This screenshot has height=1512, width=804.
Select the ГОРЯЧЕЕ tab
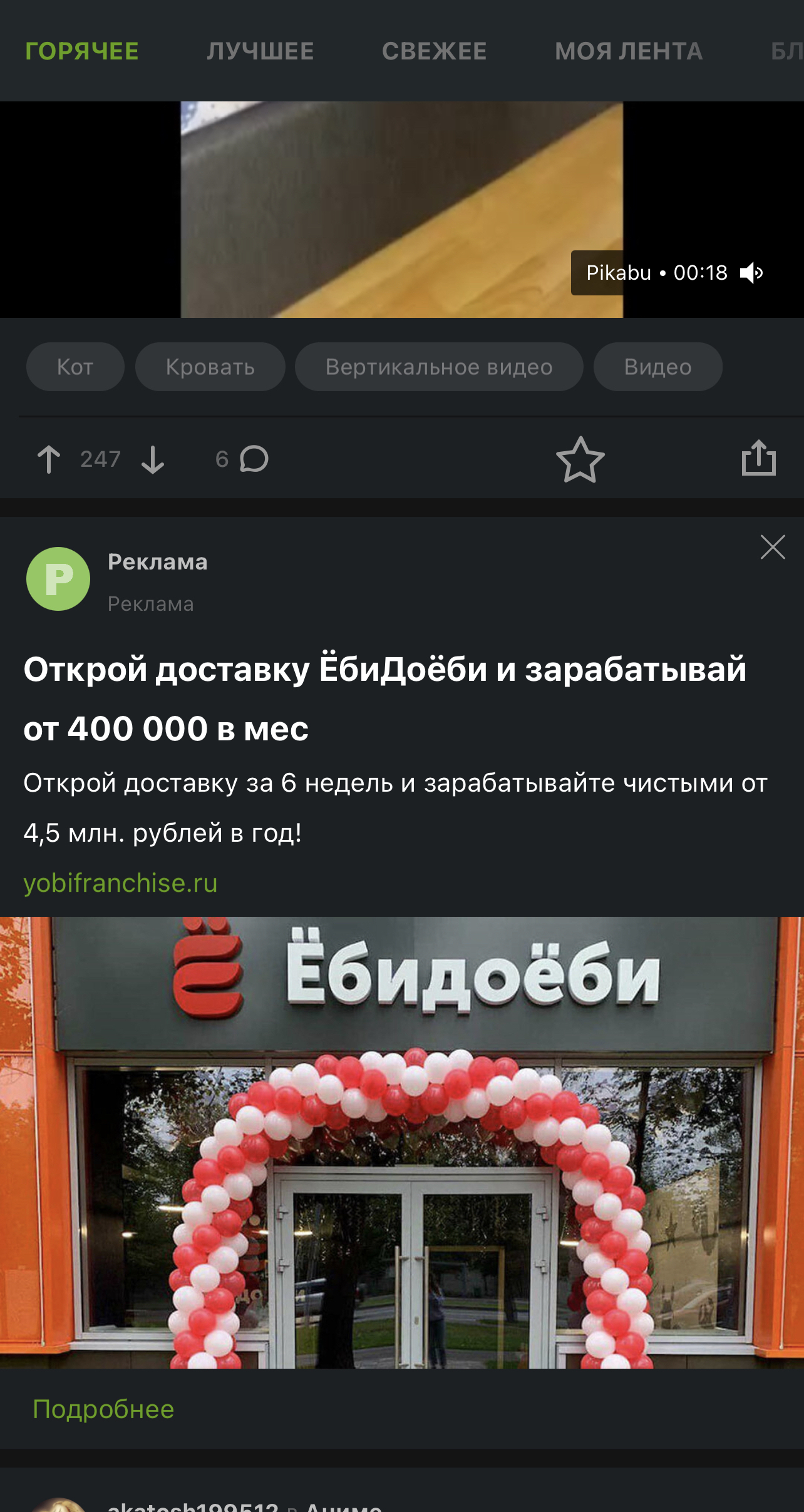click(x=82, y=51)
